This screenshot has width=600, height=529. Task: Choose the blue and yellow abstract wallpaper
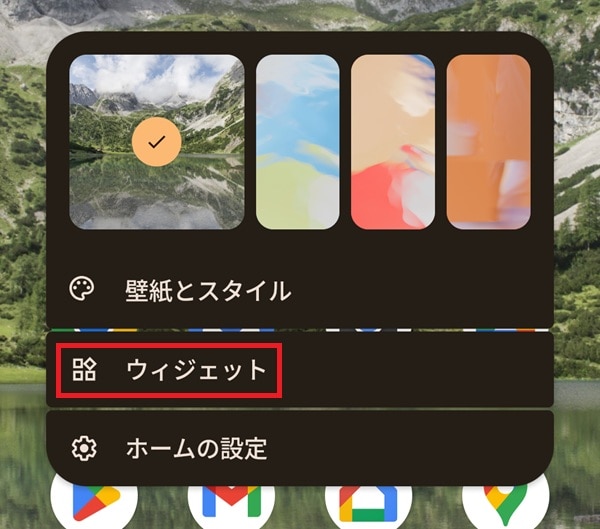click(298, 142)
